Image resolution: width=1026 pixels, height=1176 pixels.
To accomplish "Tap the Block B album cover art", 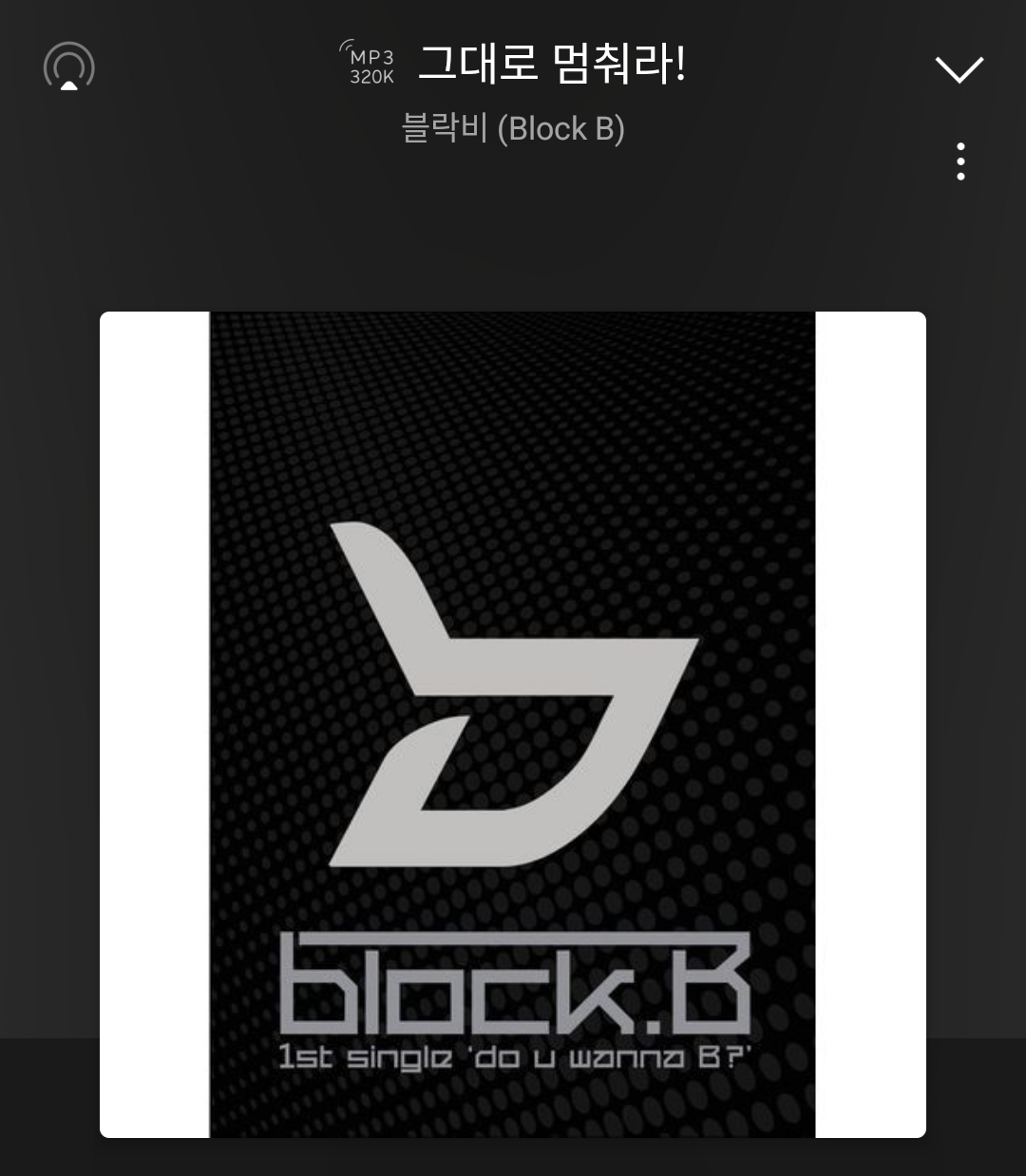I will pyautogui.click(x=513, y=724).
